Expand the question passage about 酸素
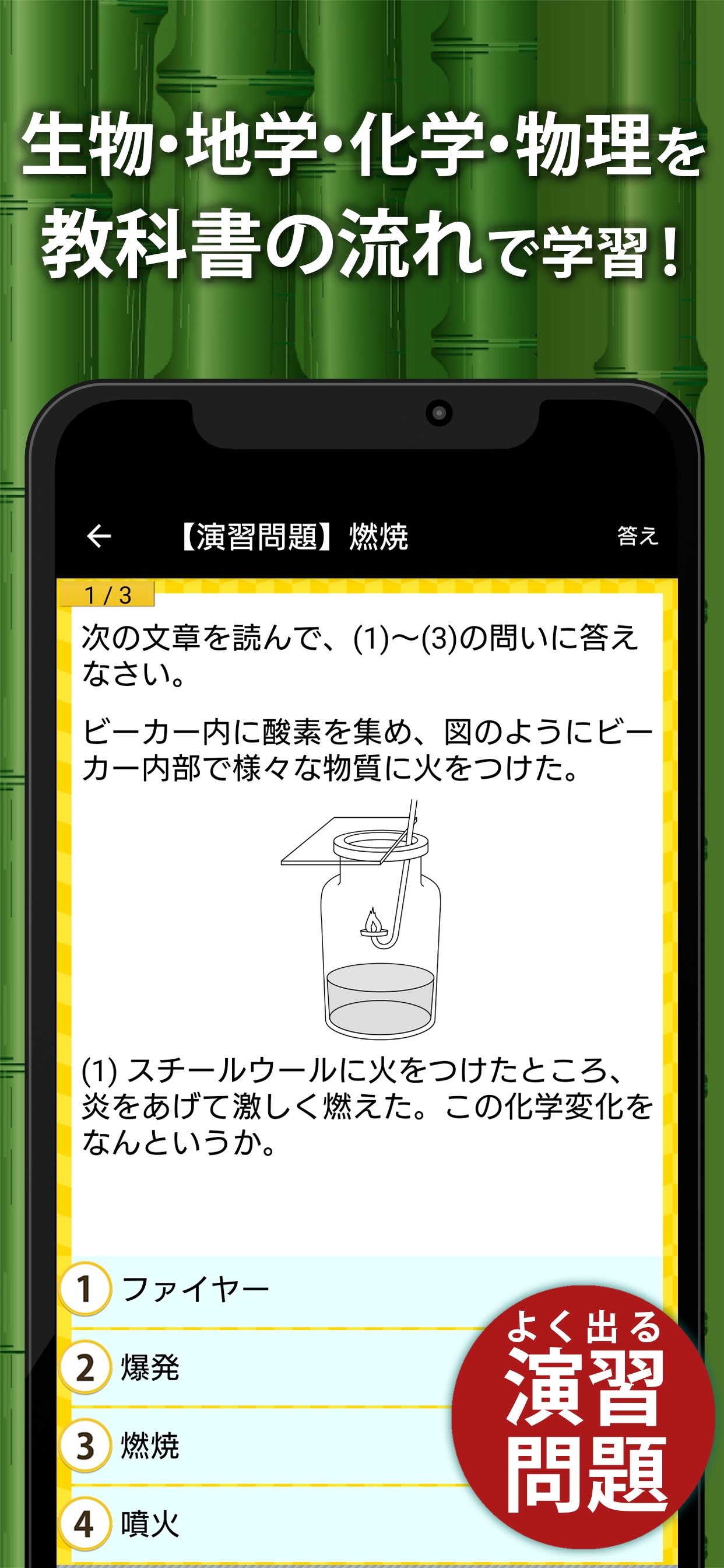 [x=365, y=755]
